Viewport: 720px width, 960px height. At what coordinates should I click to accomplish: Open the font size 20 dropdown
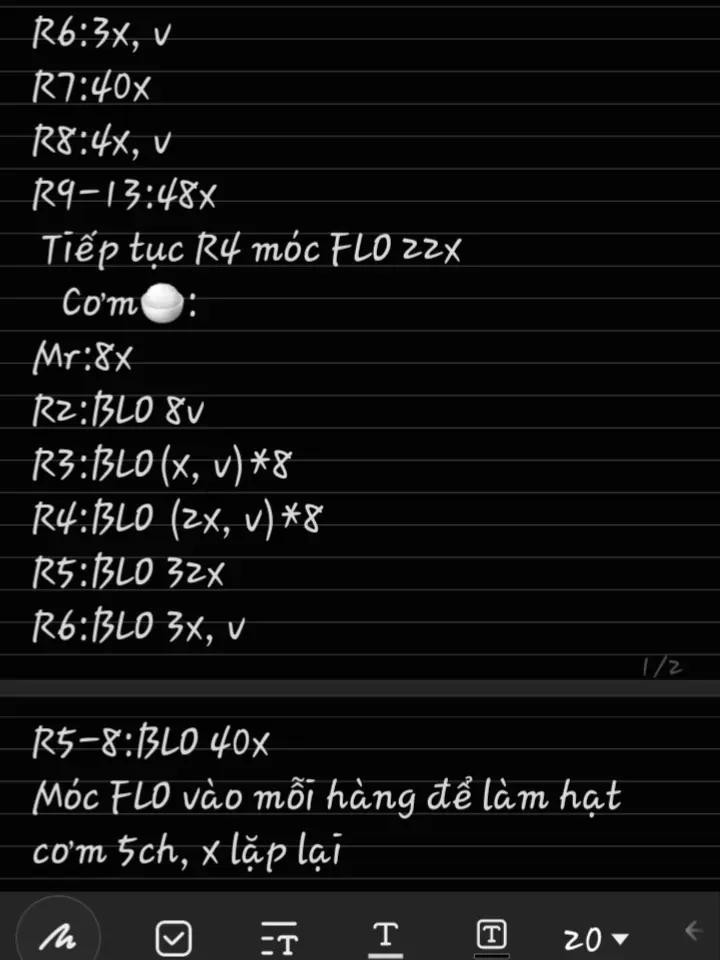tap(596, 939)
